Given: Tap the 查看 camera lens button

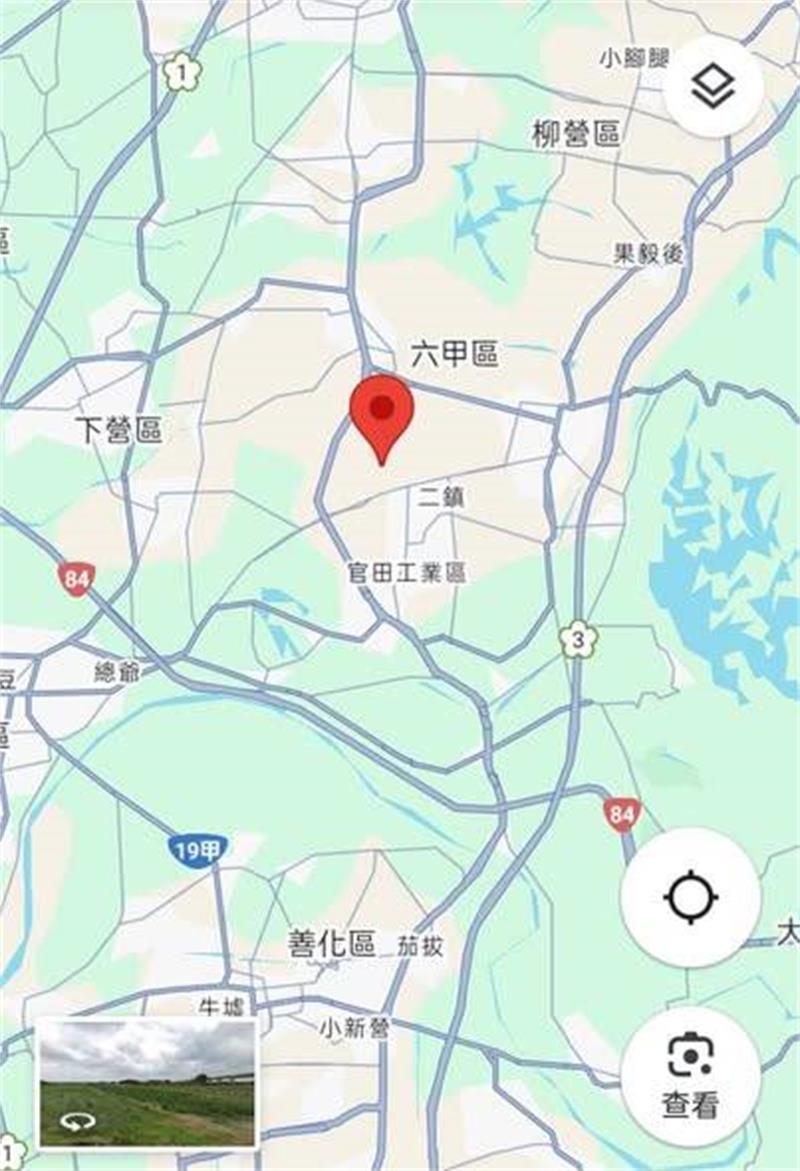Looking at the screenshot, I should [x=690, y=1076].
